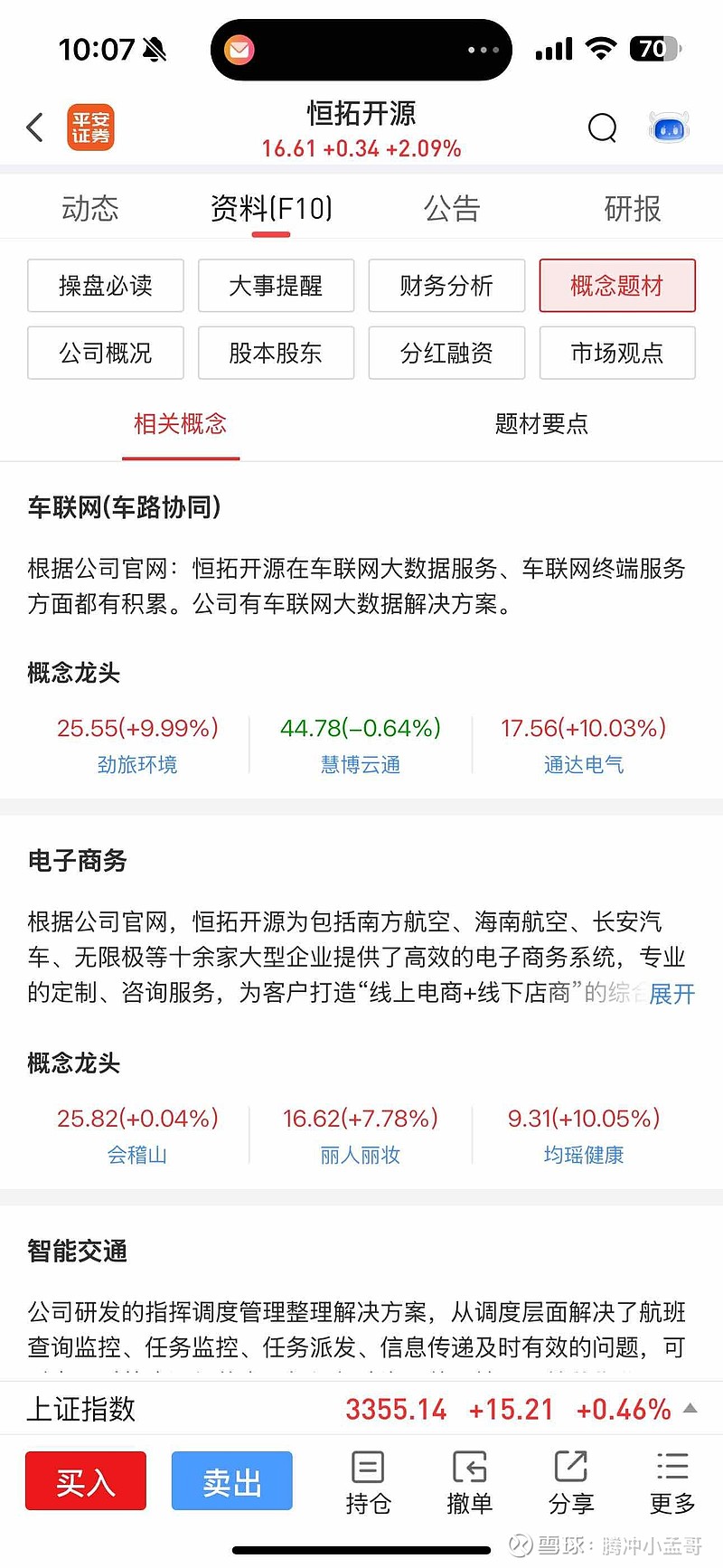Share this stock via 分享

tap(571, 1482)
